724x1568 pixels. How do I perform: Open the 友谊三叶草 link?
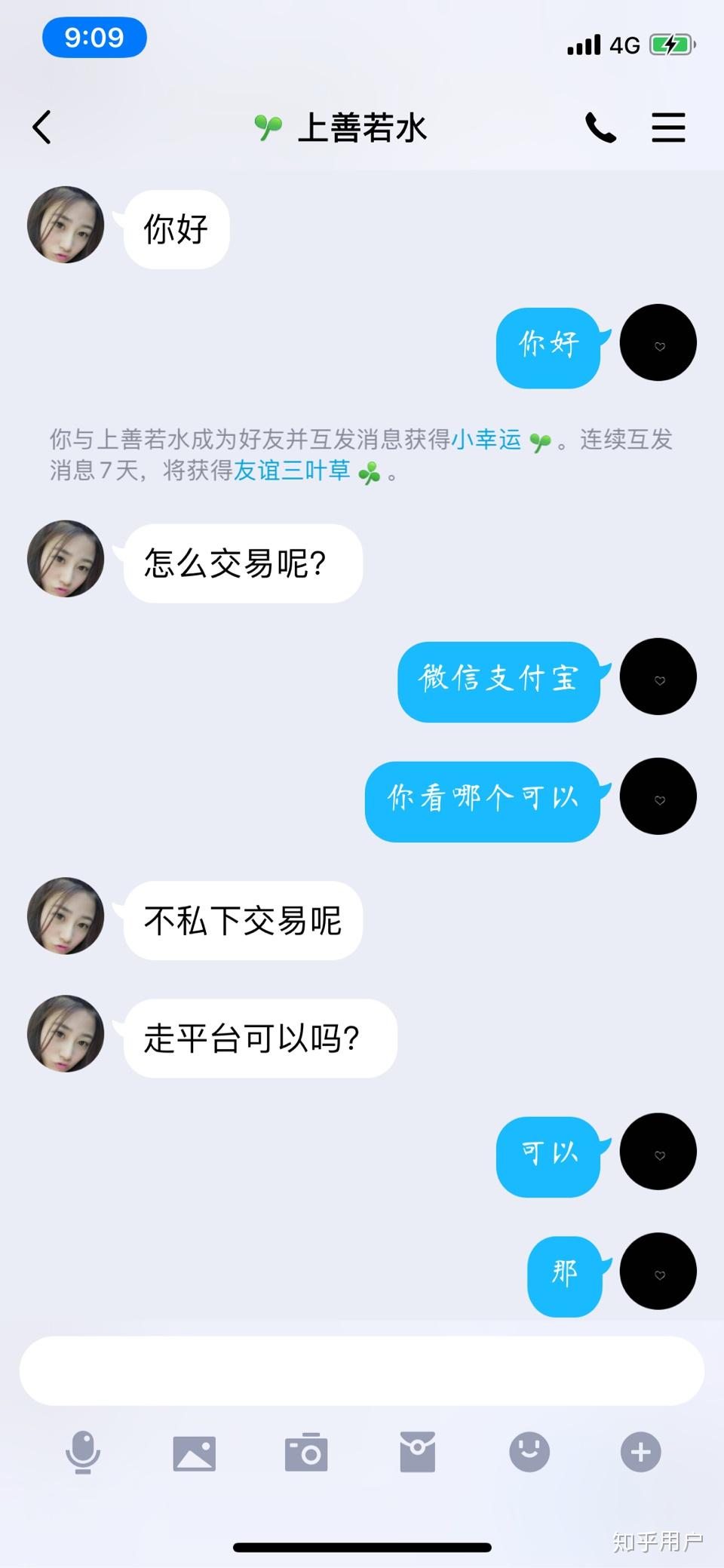point(292,471)
